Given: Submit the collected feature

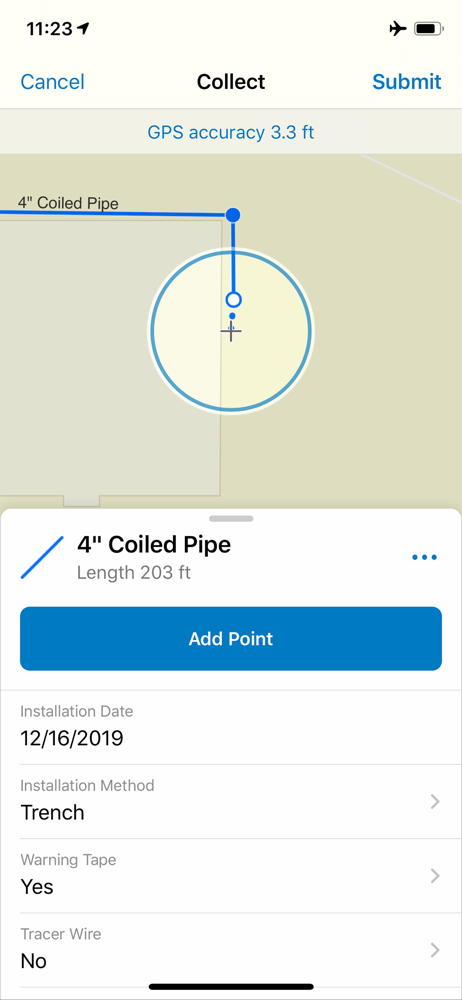Looking at the screenshot, I should 406,82.
